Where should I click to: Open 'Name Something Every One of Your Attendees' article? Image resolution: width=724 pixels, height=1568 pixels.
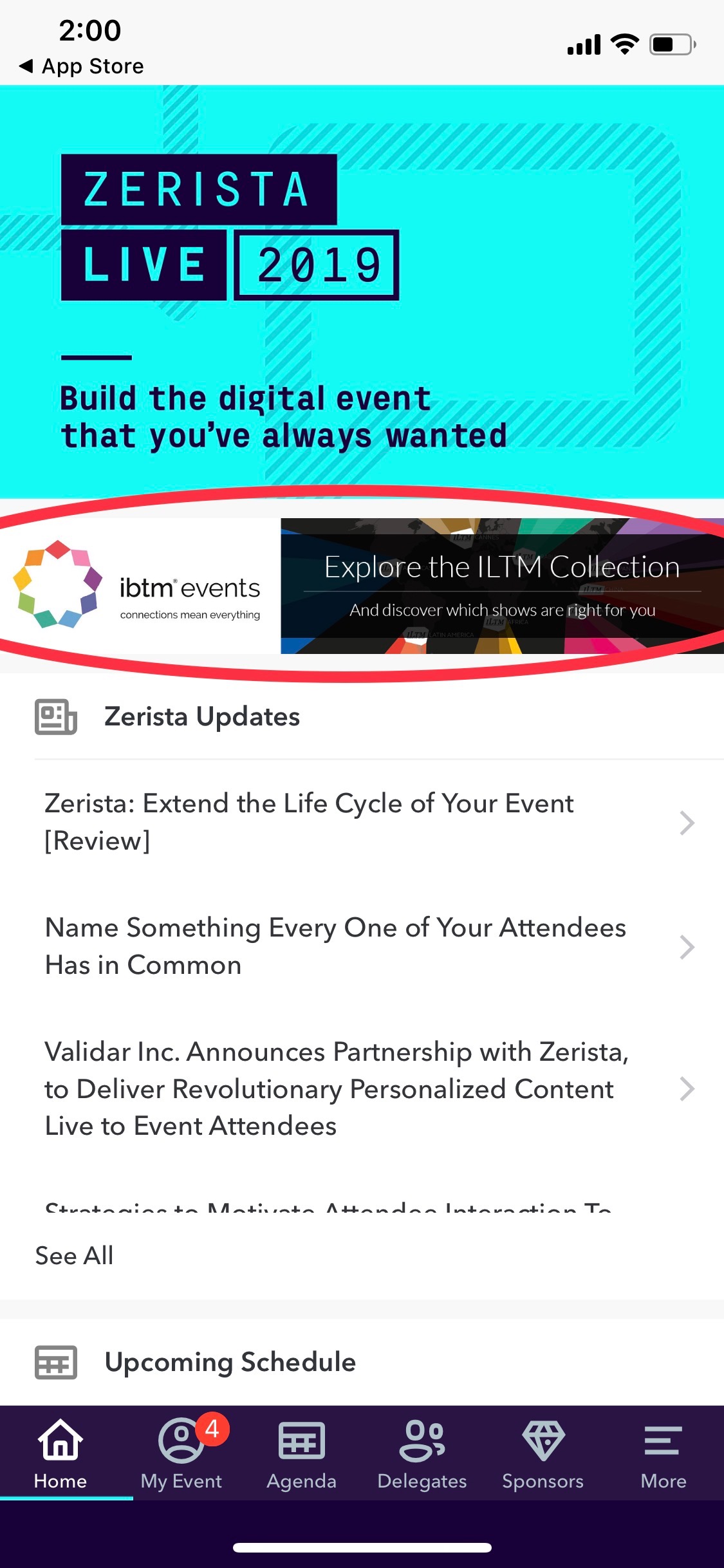tap(362, 946)
